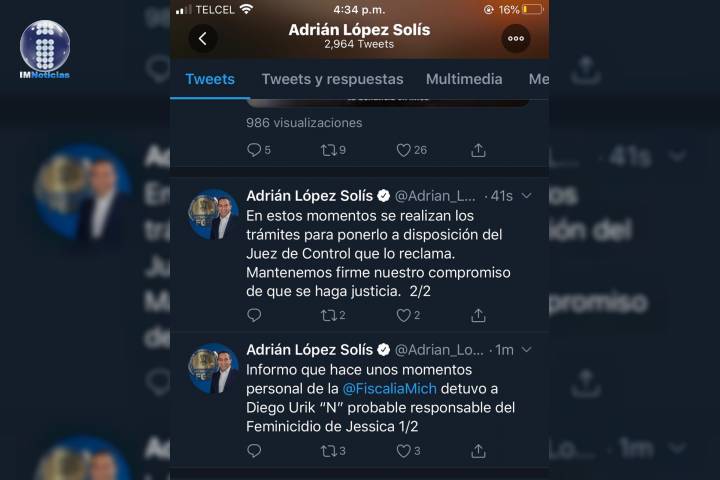Share the tweet with 986 visualizaciones
The width and height of the screenshot is (720, 480).
pos(478,150)
